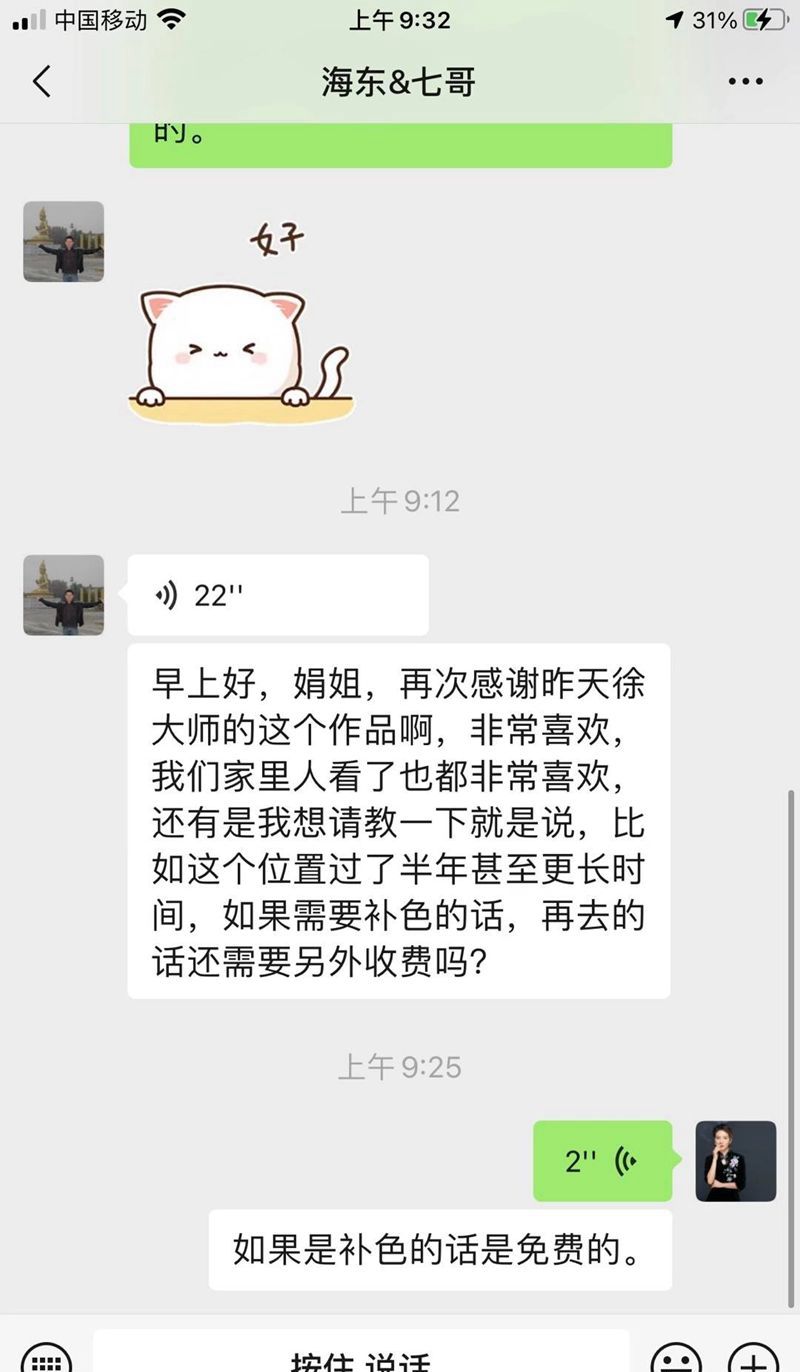The height and width of the screenshot is (1372, 800).
Task: Tap your own avatar next to the green message
Action: click(736, 1160)
